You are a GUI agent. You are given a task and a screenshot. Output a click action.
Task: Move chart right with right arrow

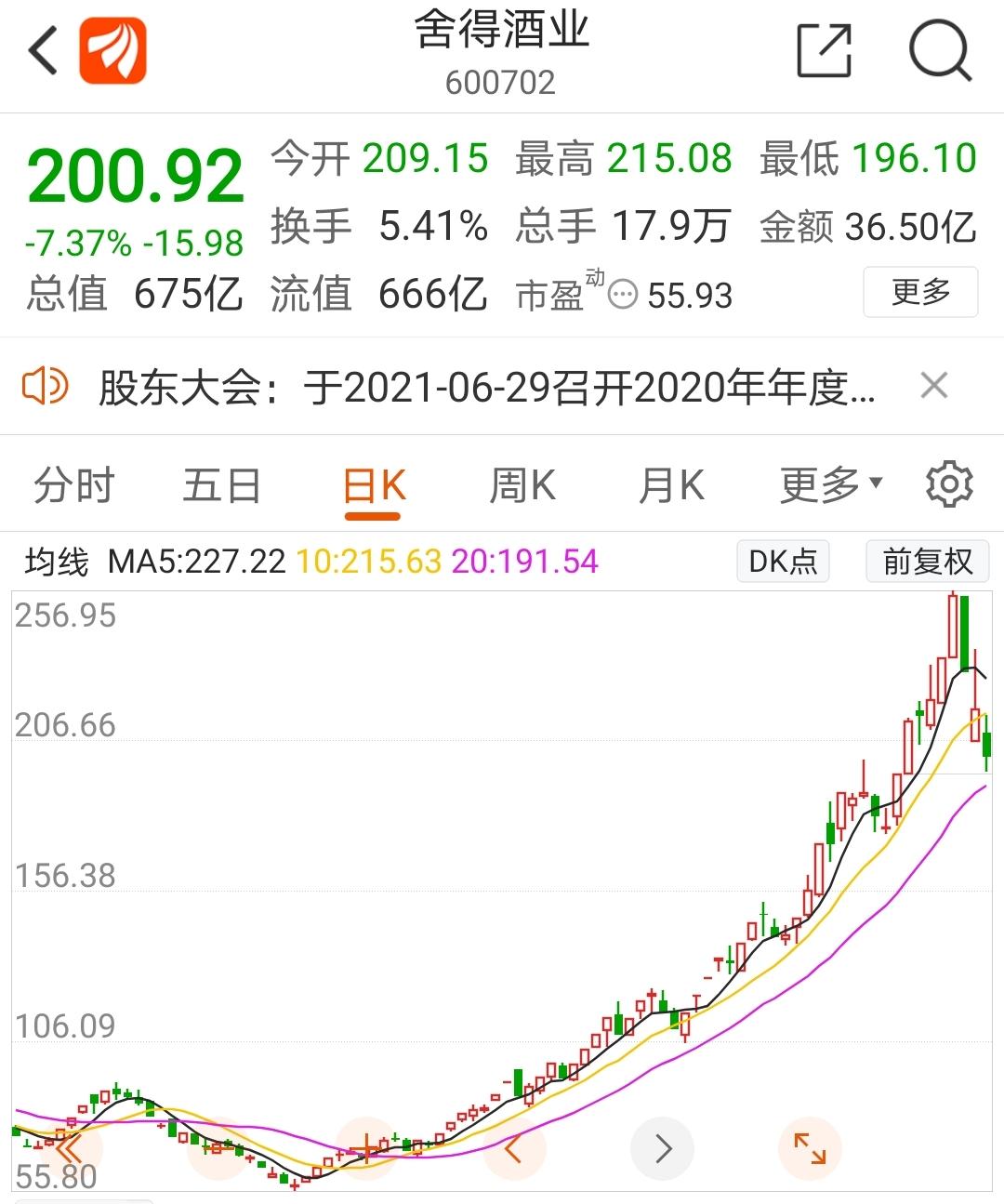coord(663,1149)
